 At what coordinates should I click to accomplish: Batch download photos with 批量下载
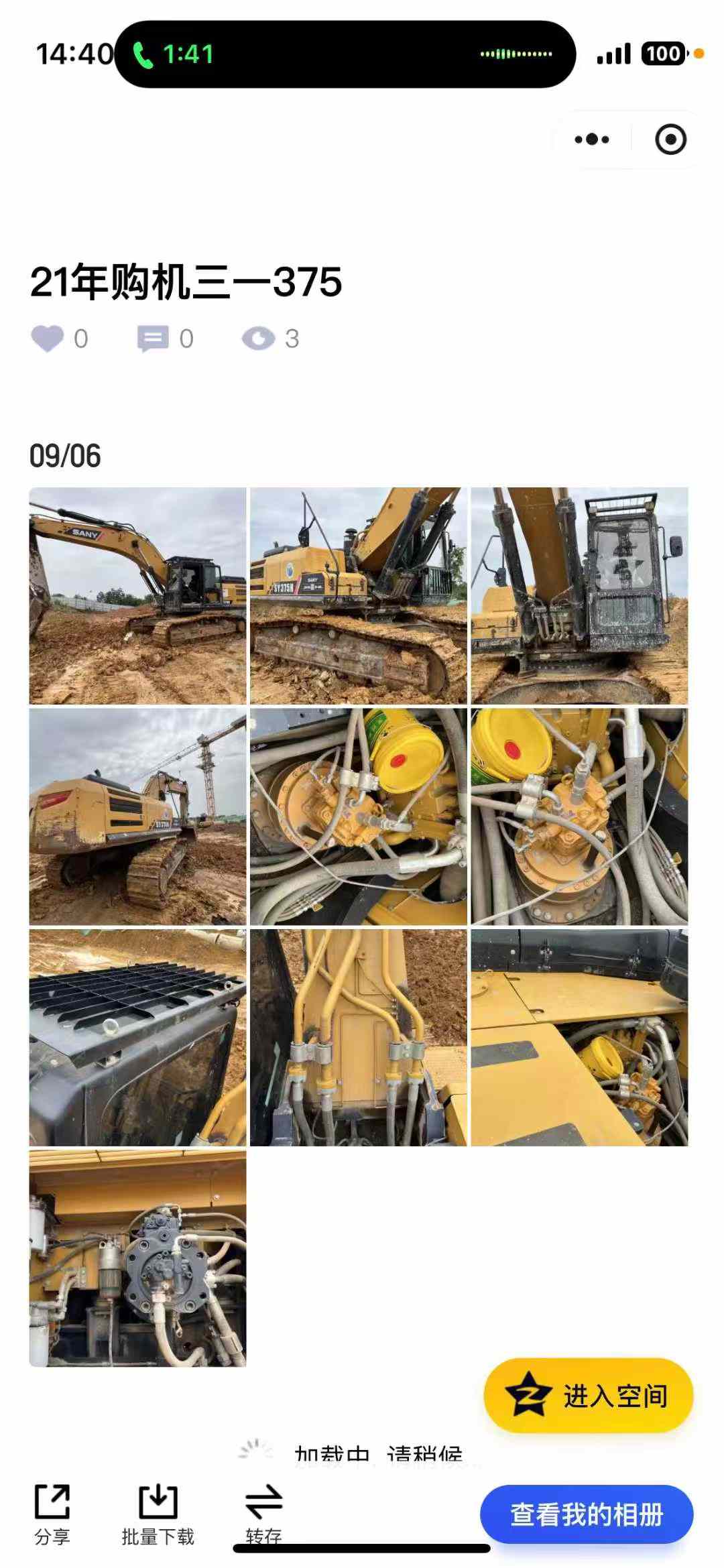(158, 1514)
